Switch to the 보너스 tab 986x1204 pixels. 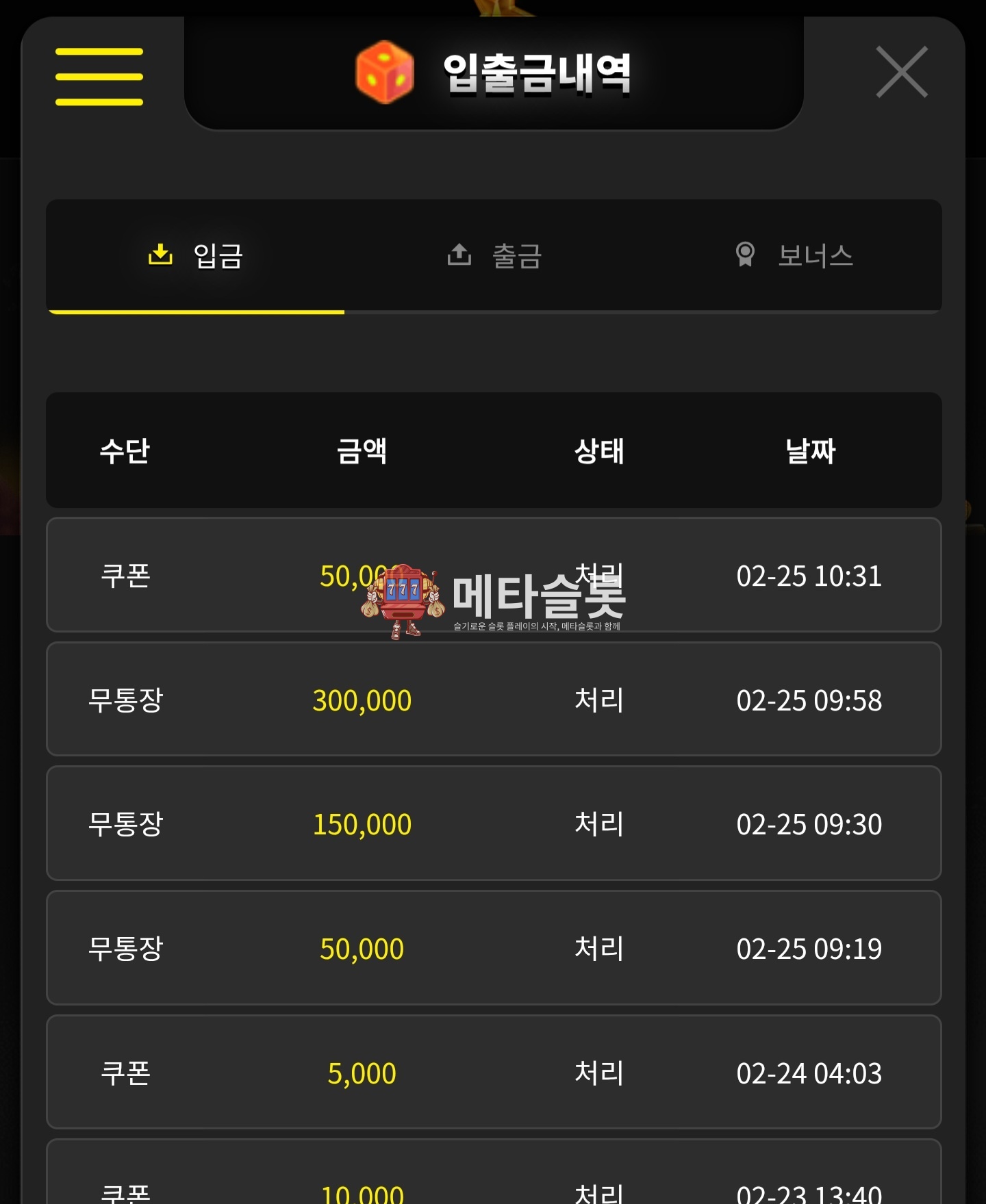click(794, 256)
